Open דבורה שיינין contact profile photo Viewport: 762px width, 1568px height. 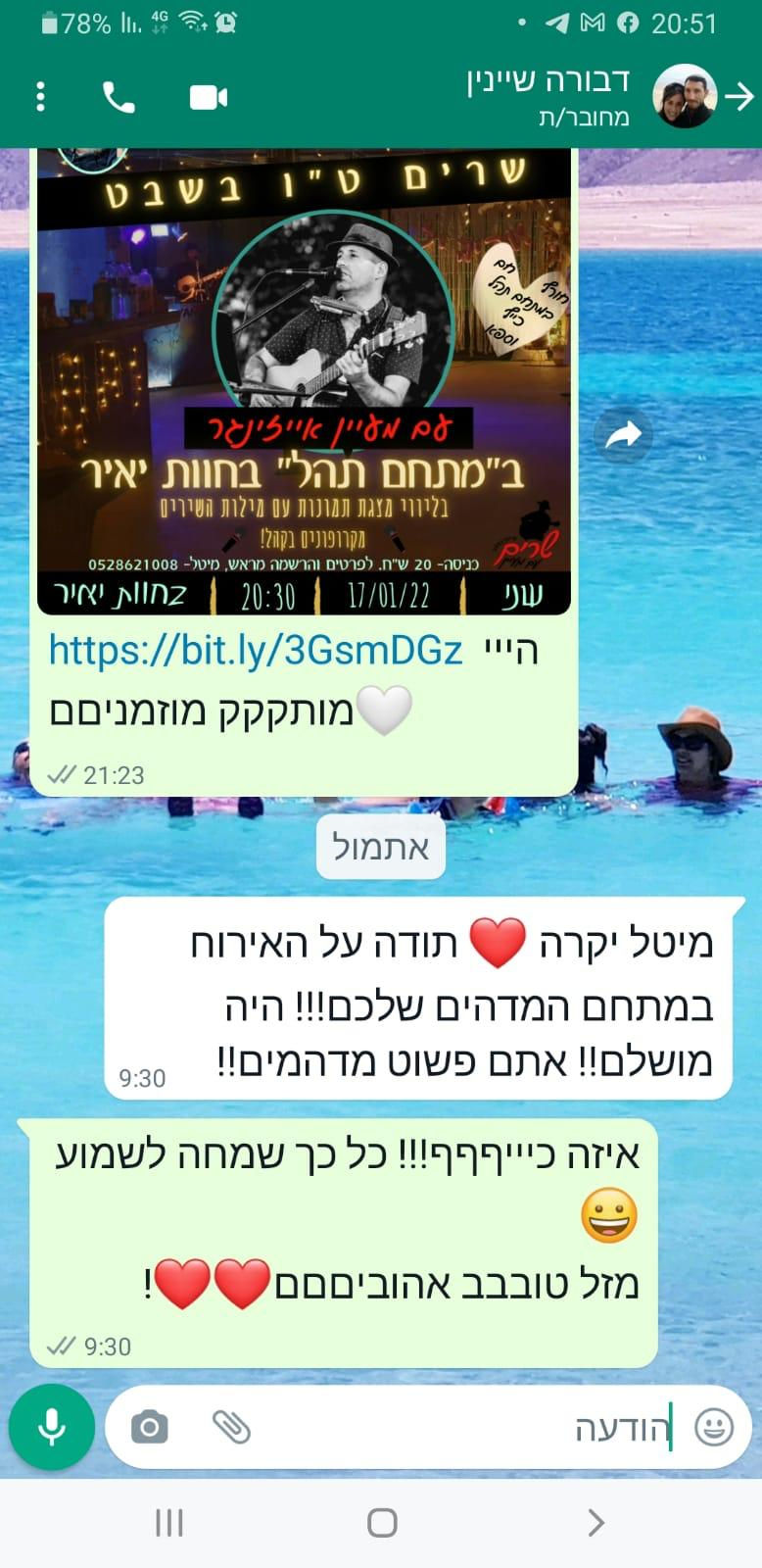coord(685,96)
